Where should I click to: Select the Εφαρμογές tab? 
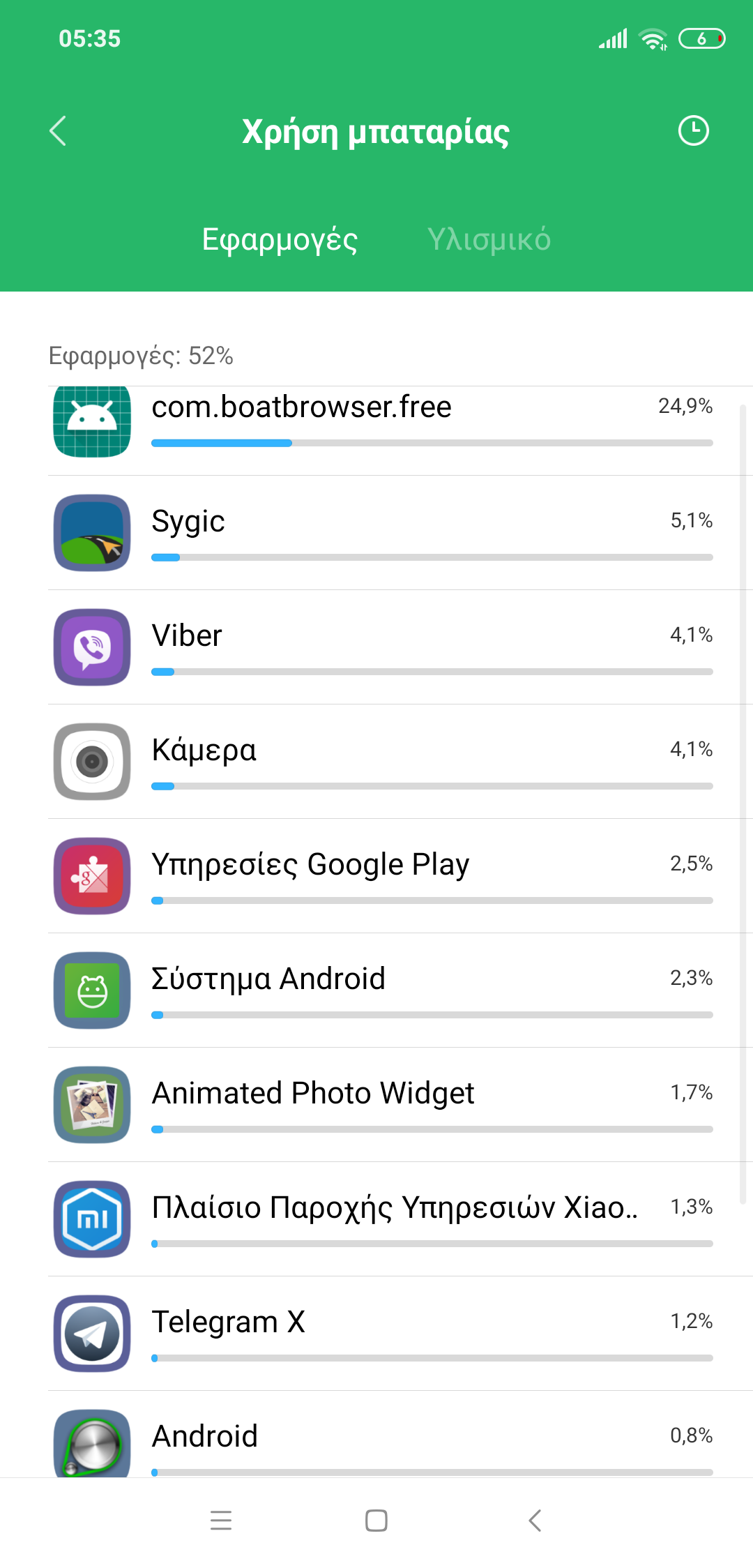[280, 239]
